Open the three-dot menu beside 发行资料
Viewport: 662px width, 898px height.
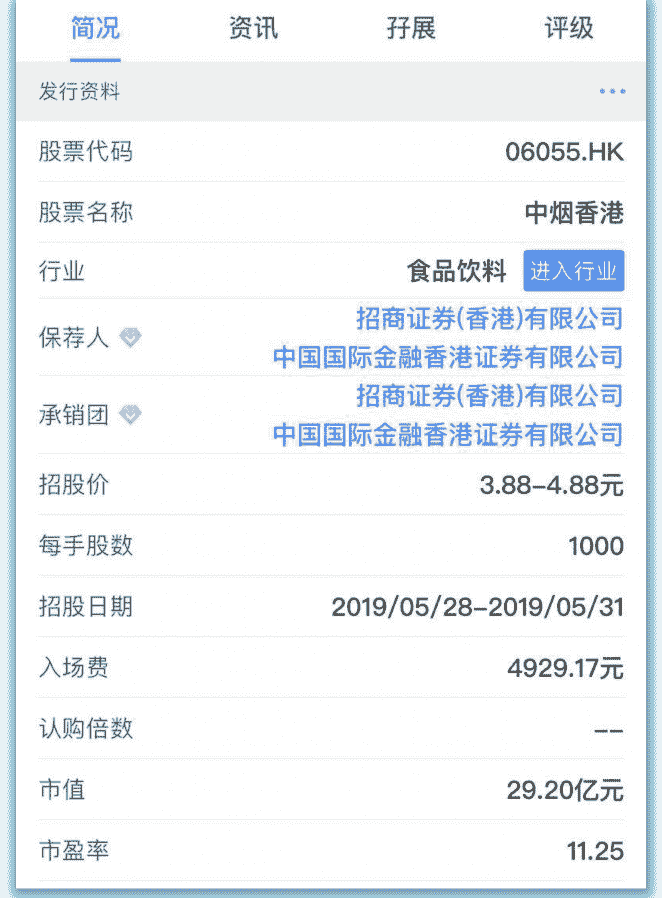point(612,92)
